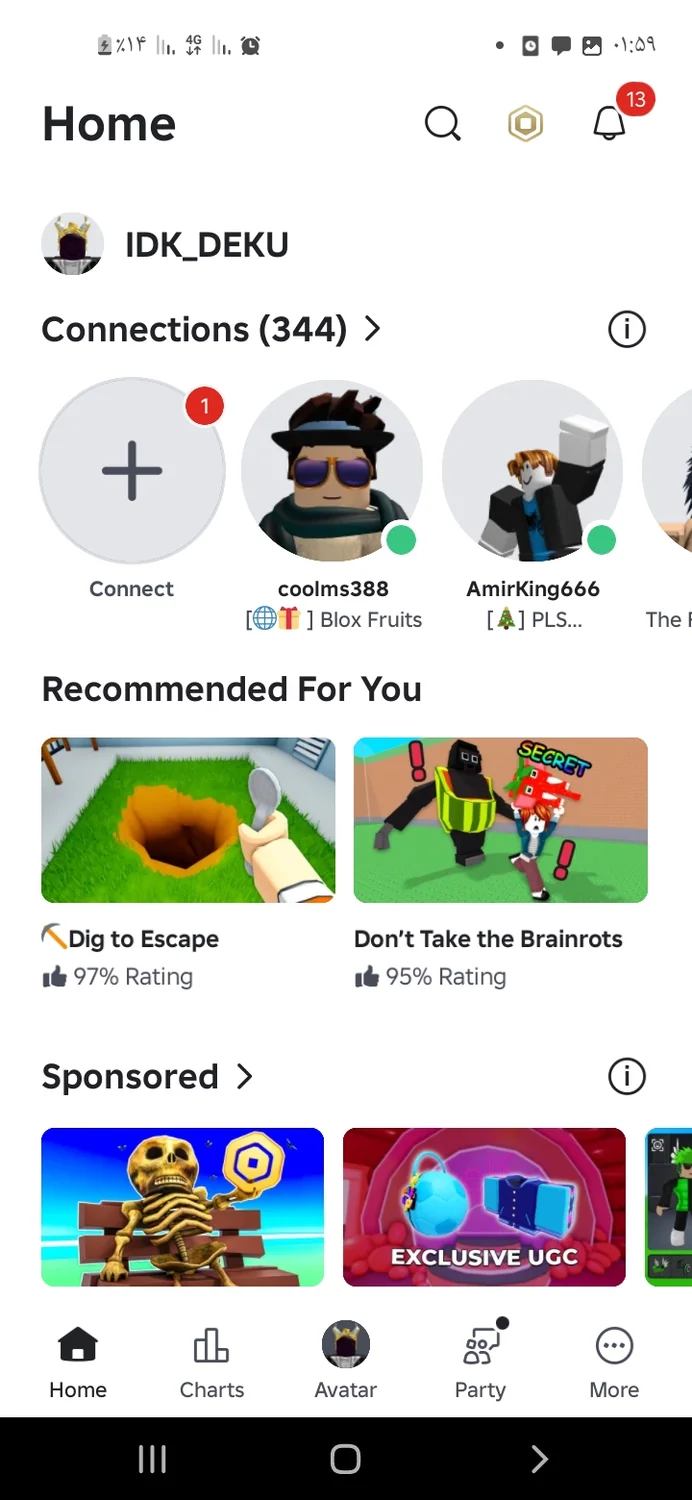Viewport: 692px width, 1500px height.
Task: Switch to the Avatar tab
Action: 346,1362
